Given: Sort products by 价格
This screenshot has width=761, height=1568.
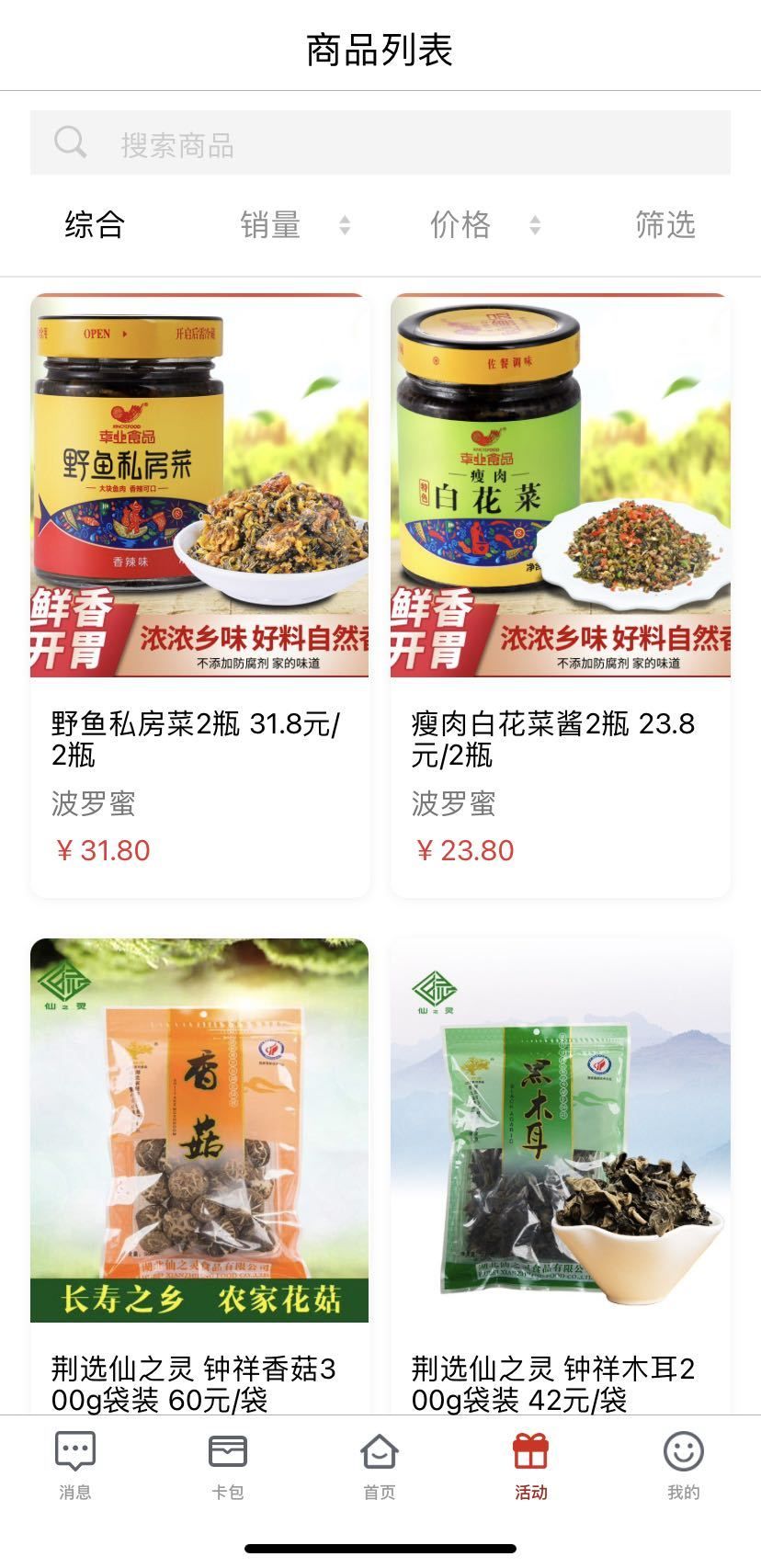Looking at the screenshot, I should (483, 224).
